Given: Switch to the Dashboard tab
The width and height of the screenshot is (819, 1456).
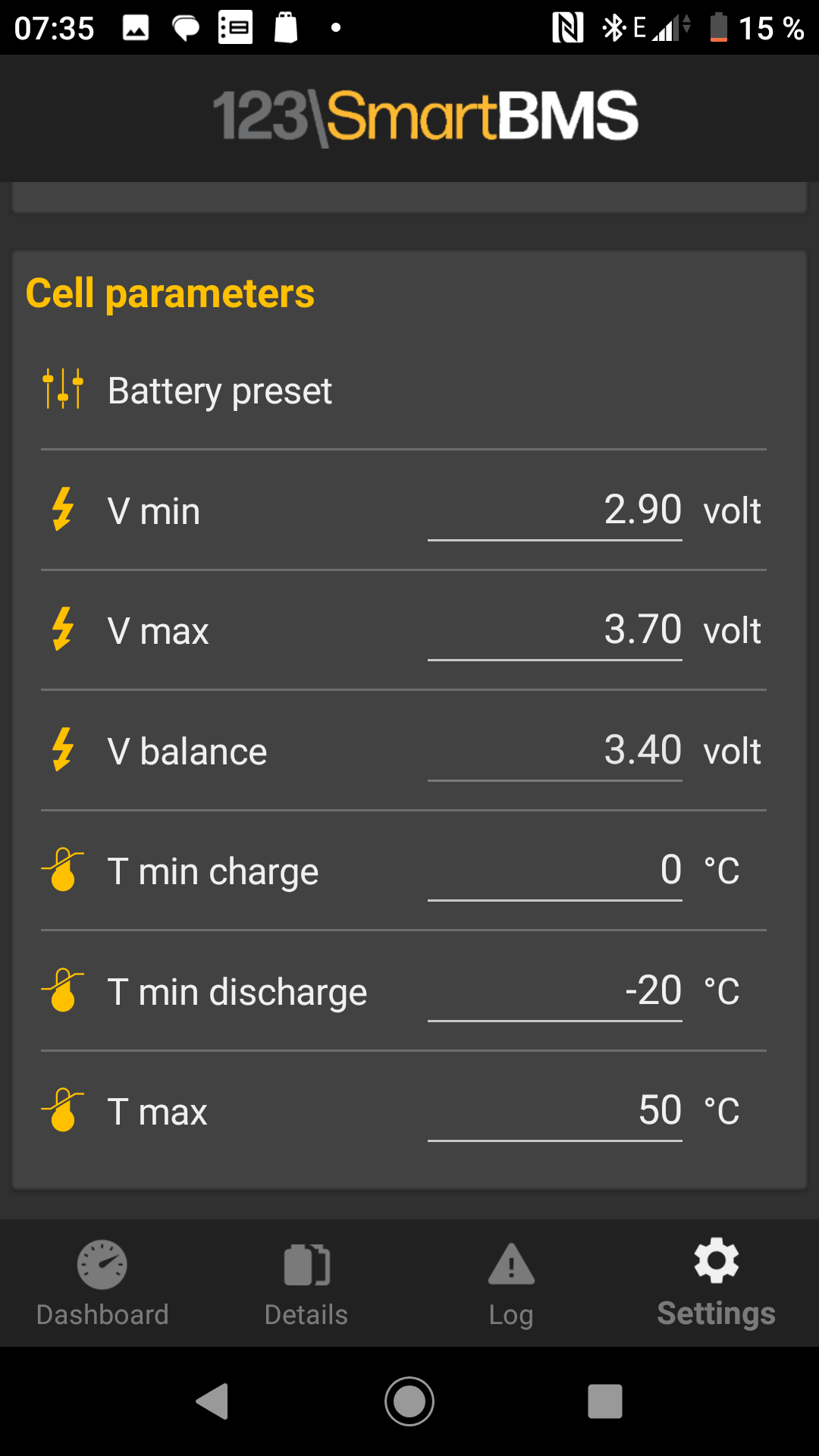Looking at the screenshot, I should 102,1283.
